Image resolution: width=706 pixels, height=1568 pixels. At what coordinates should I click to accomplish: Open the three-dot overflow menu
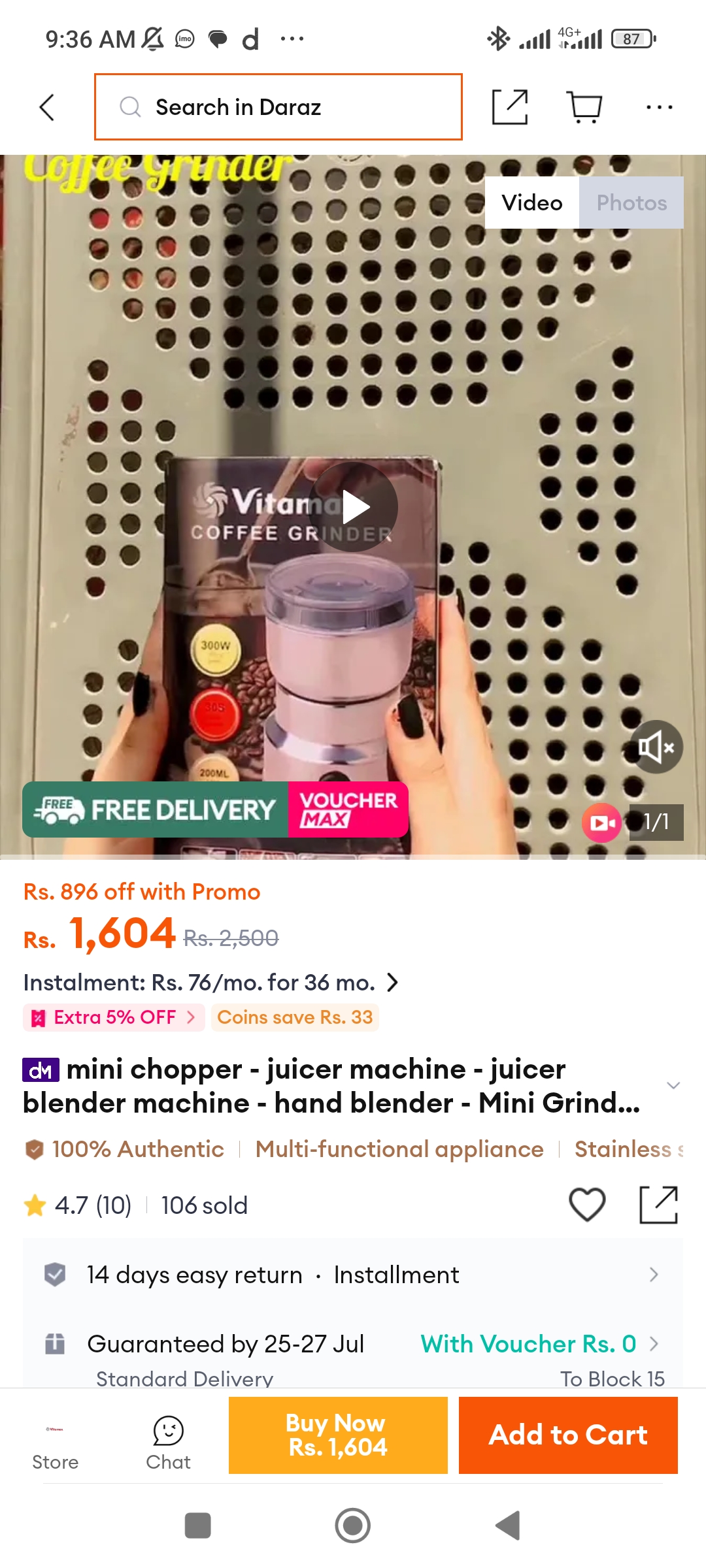(x=659, y=107)
